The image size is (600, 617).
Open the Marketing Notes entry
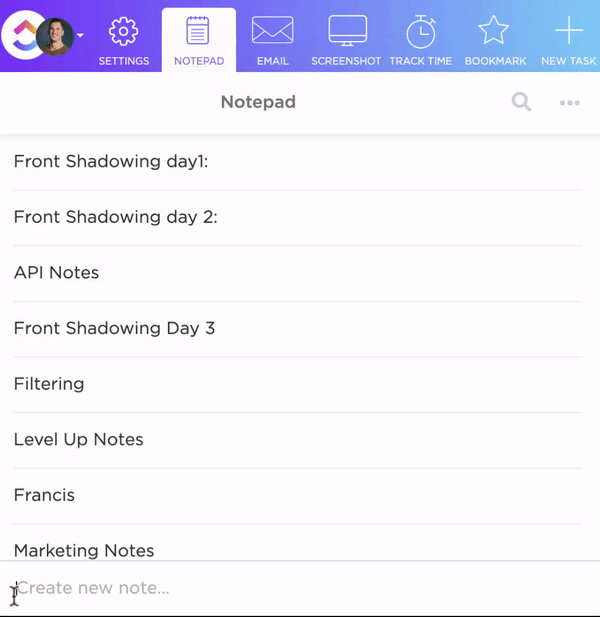tap(84, 550)
